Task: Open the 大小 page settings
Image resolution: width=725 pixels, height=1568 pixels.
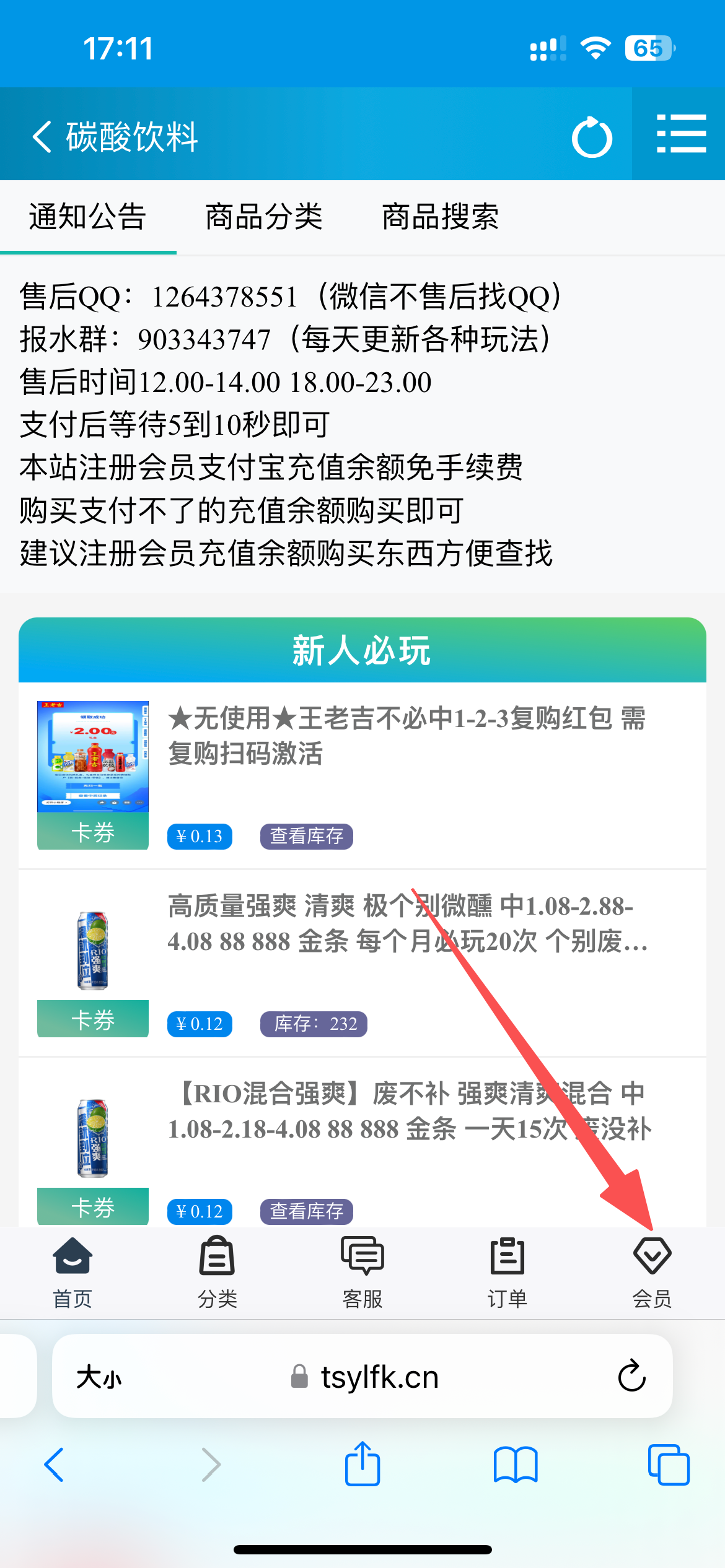Action: pyautogui.click(x=99, y=1377)
